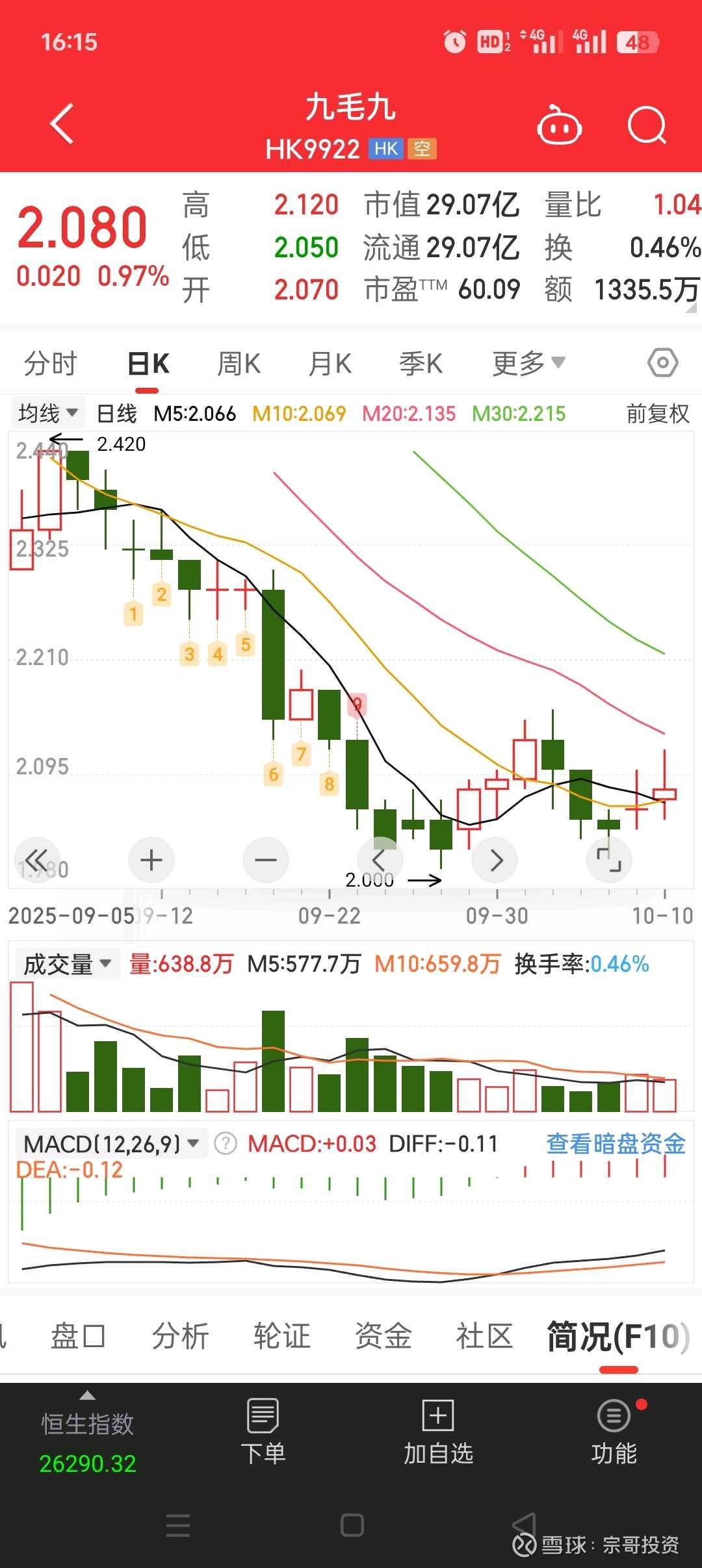
Task: Zoom in the chart with plus button
Action: (151, 860)
